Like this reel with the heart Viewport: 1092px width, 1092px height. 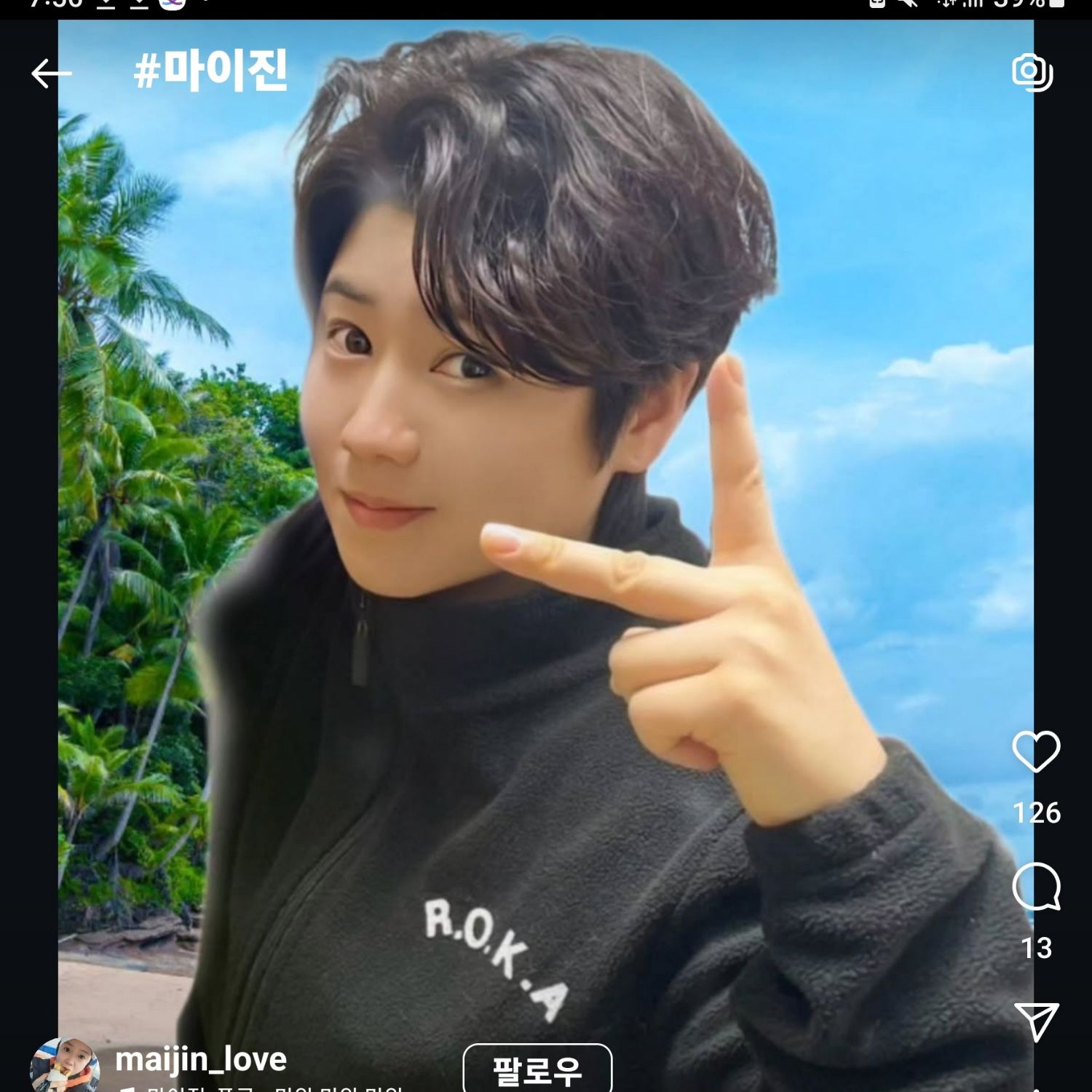coord(1036,752)
